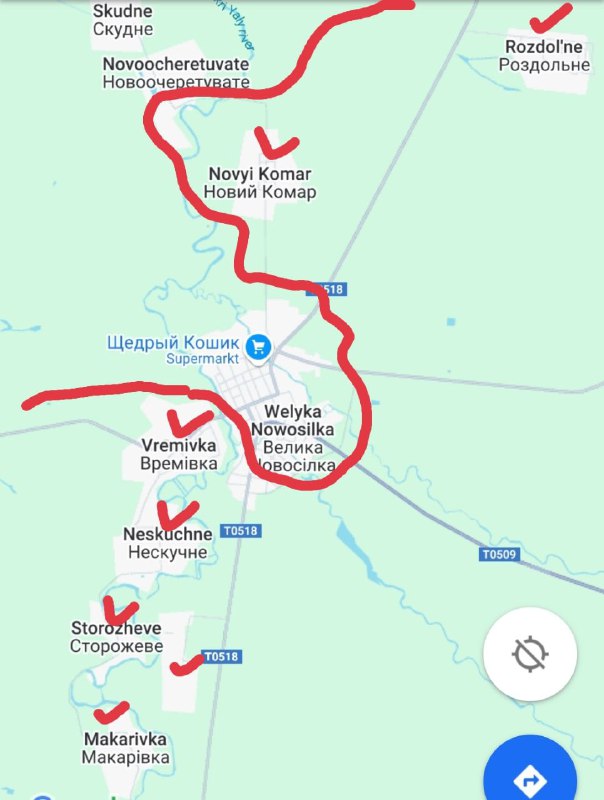Open directions with the blue arrow button

(531, 777)
